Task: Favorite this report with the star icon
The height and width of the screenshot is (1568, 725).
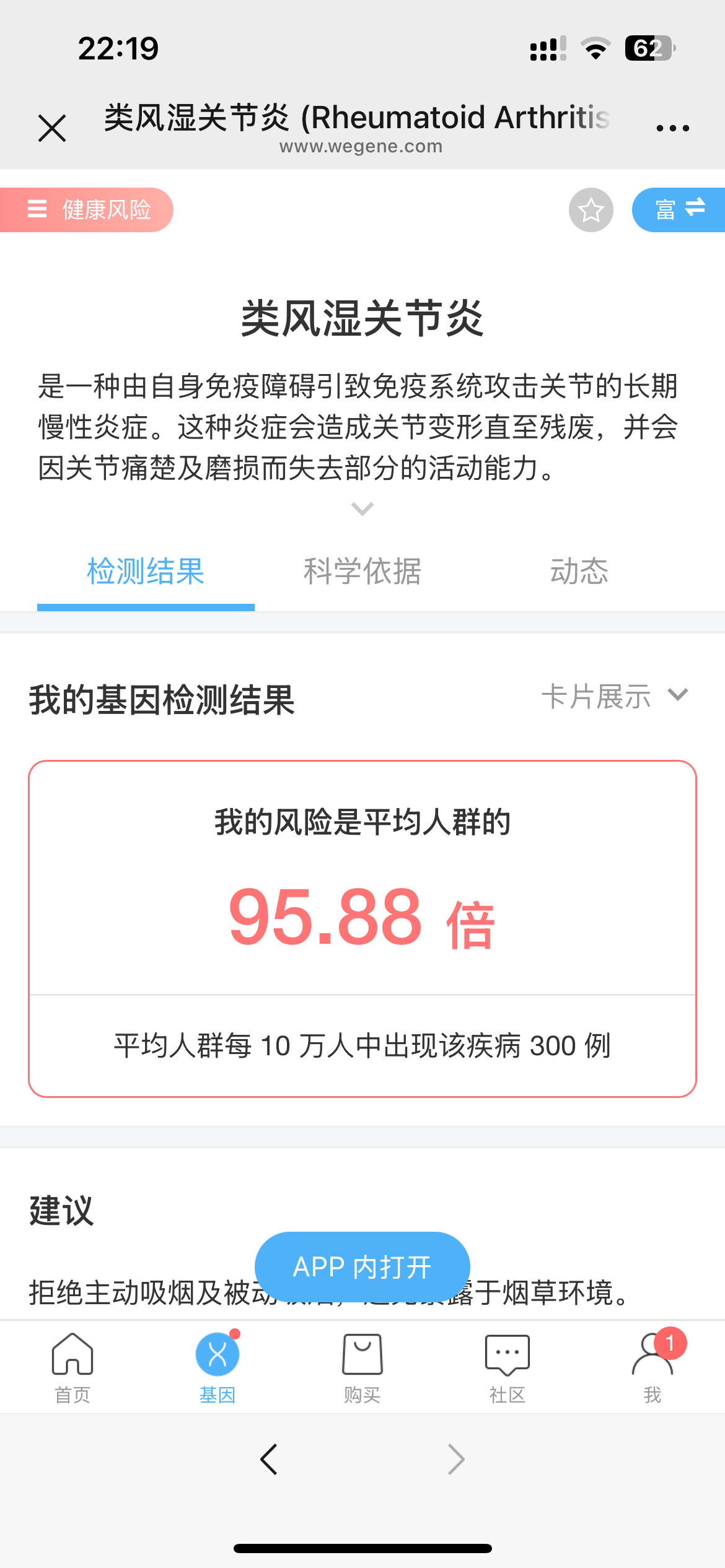Action: pyautogui.click(x=591, y=210)
